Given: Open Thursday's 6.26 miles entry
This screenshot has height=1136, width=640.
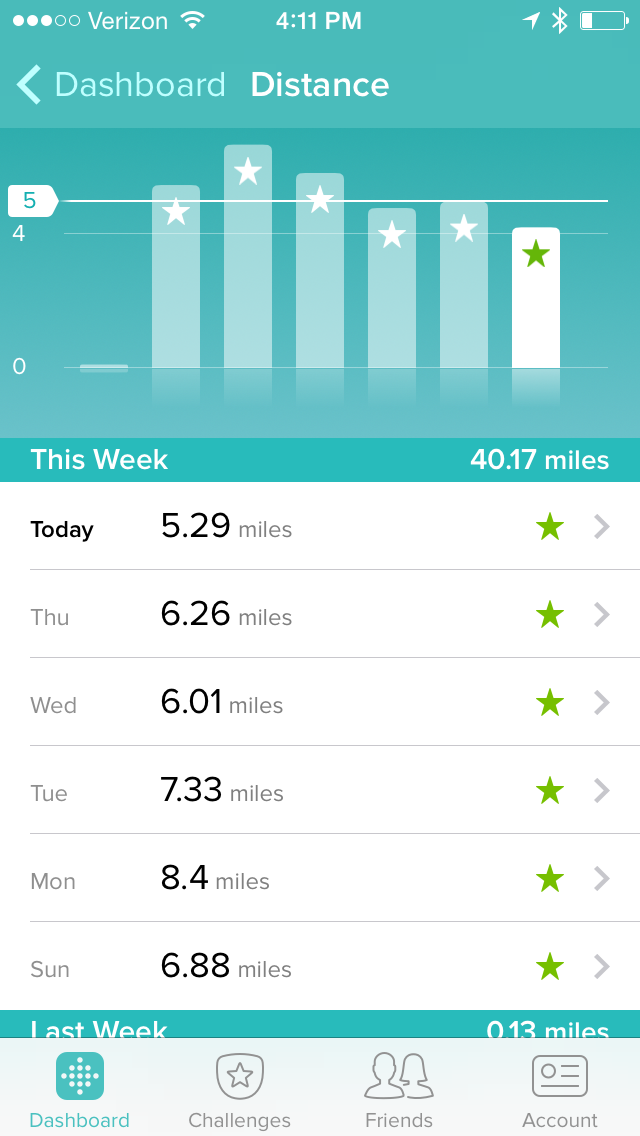Looking at the screenshot, I should [x=320, y=615].
